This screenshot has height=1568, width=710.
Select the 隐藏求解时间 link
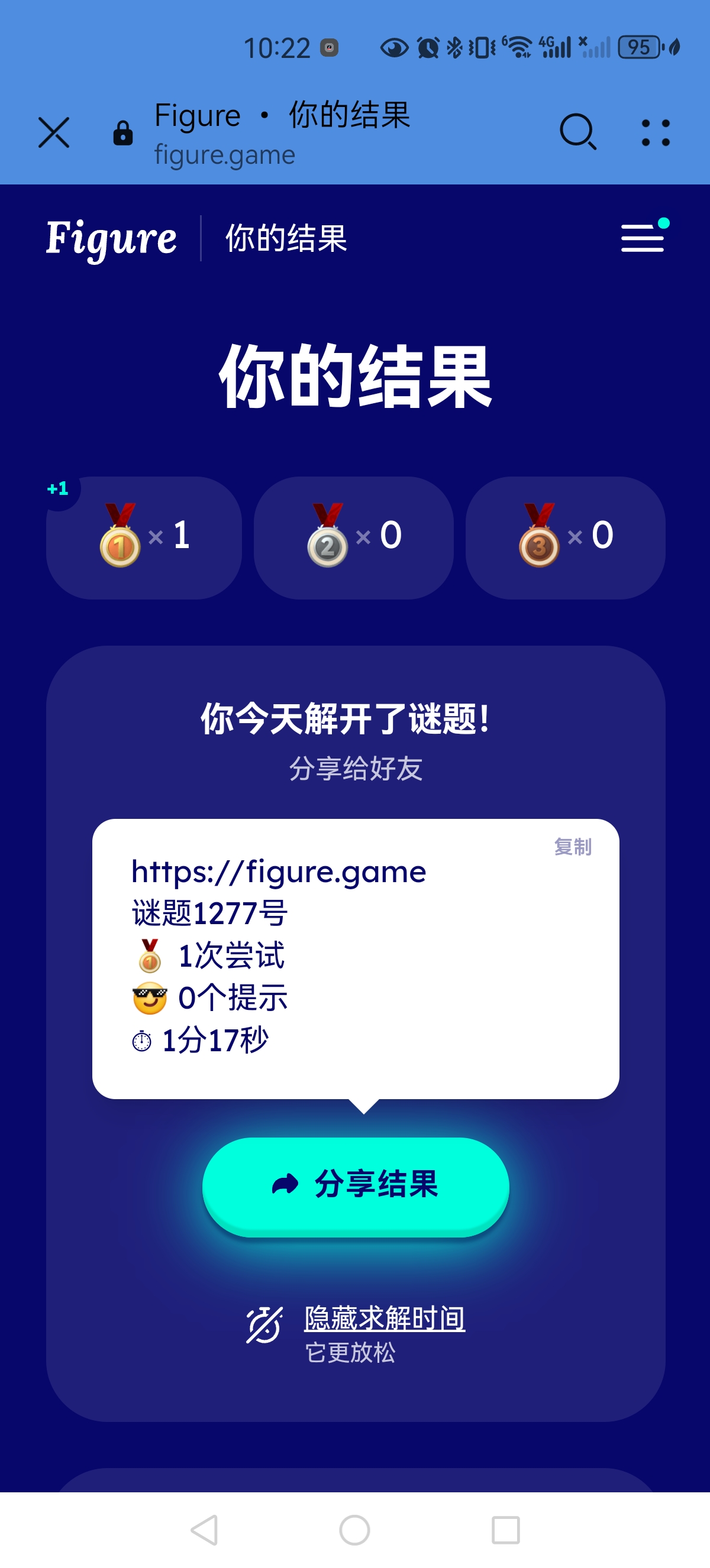click(384, 1318)
